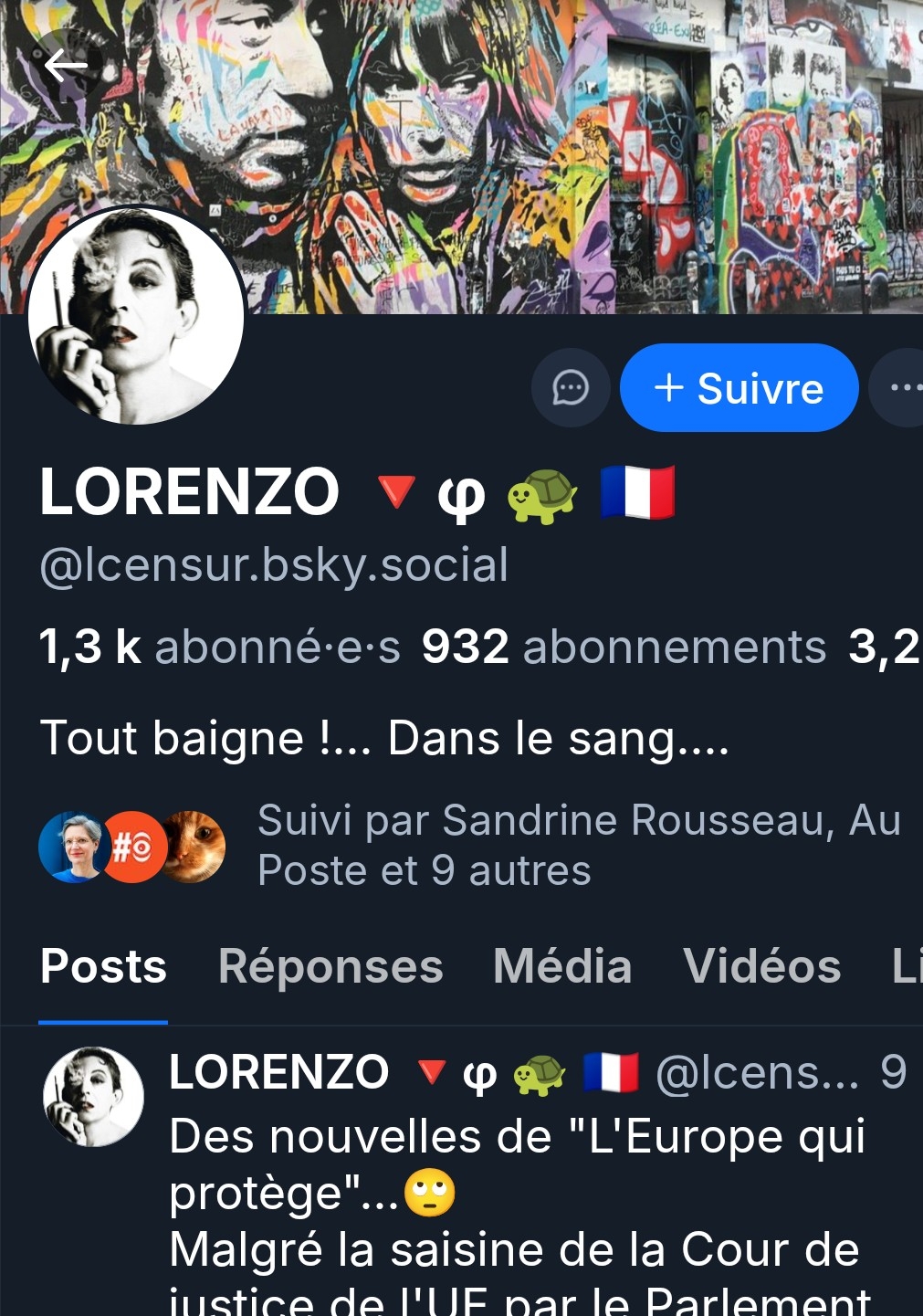Open the profile banner image
Screen dimensions: 923x1316
pyautogui.click(x=548, y=155)
